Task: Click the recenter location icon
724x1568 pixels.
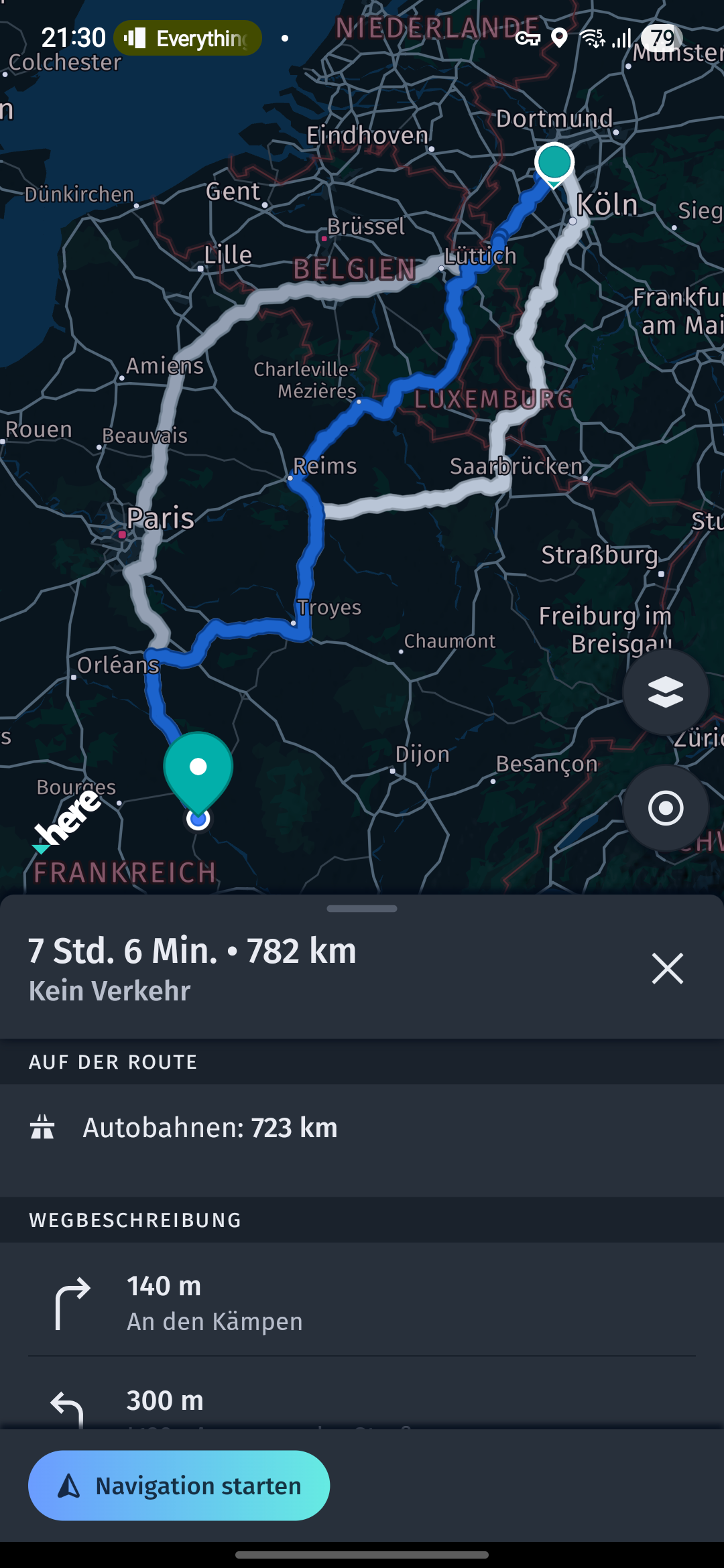Action: [x=666, y=807]
